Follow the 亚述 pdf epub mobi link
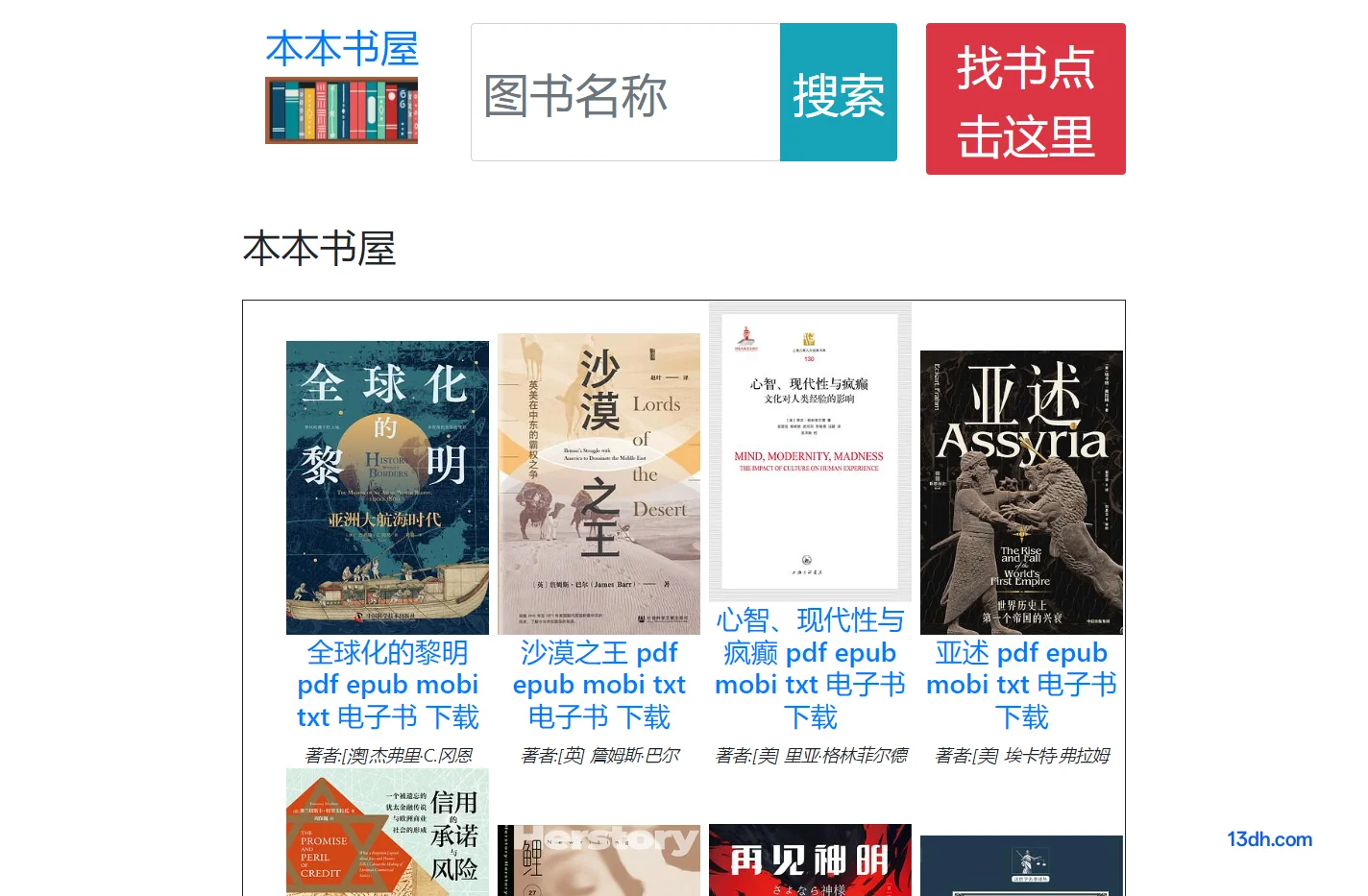The image size is (1368, 896). click(1021, 685)
